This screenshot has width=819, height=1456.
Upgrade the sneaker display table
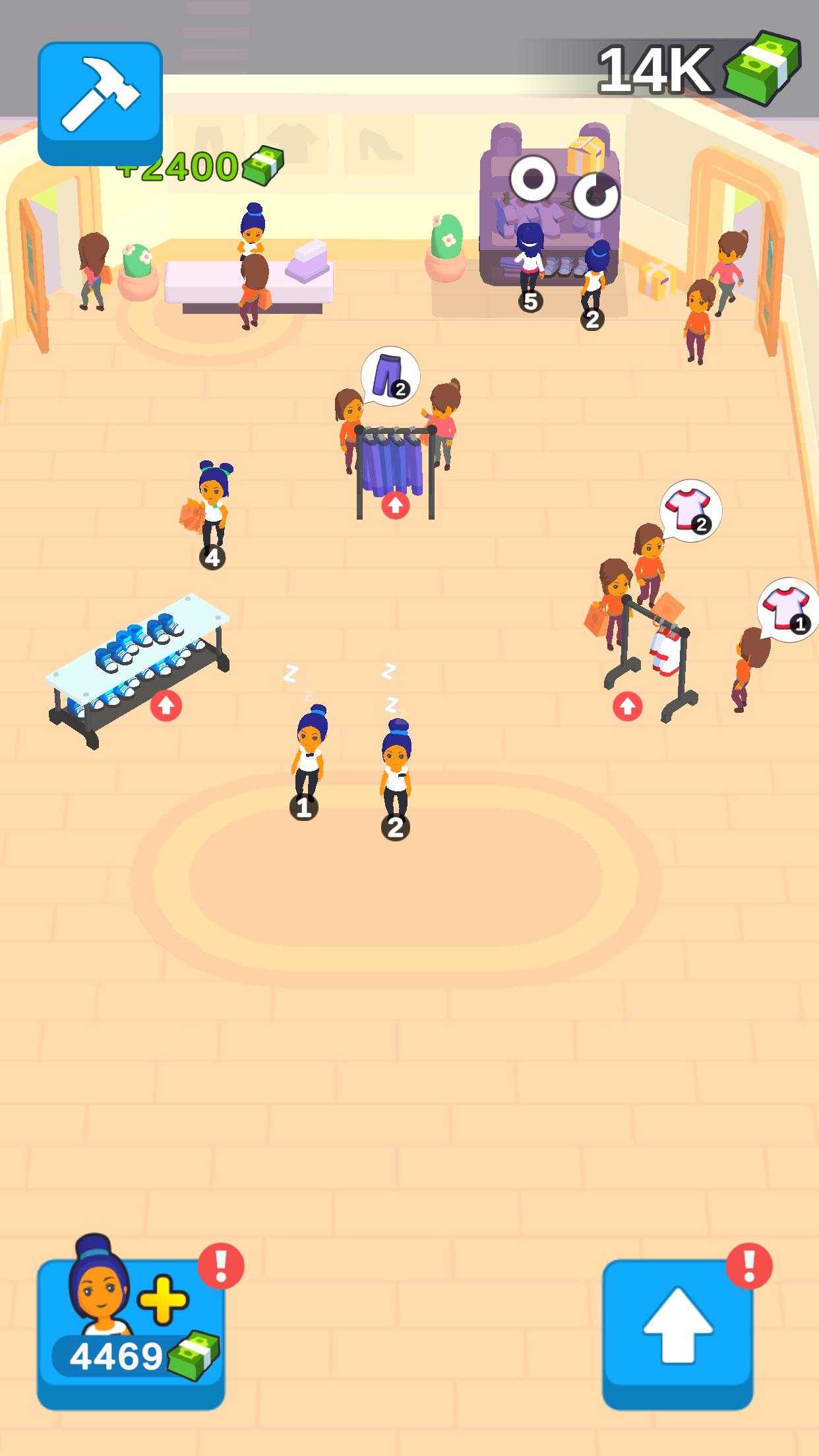pyautogui.click(x=166, y=706)
